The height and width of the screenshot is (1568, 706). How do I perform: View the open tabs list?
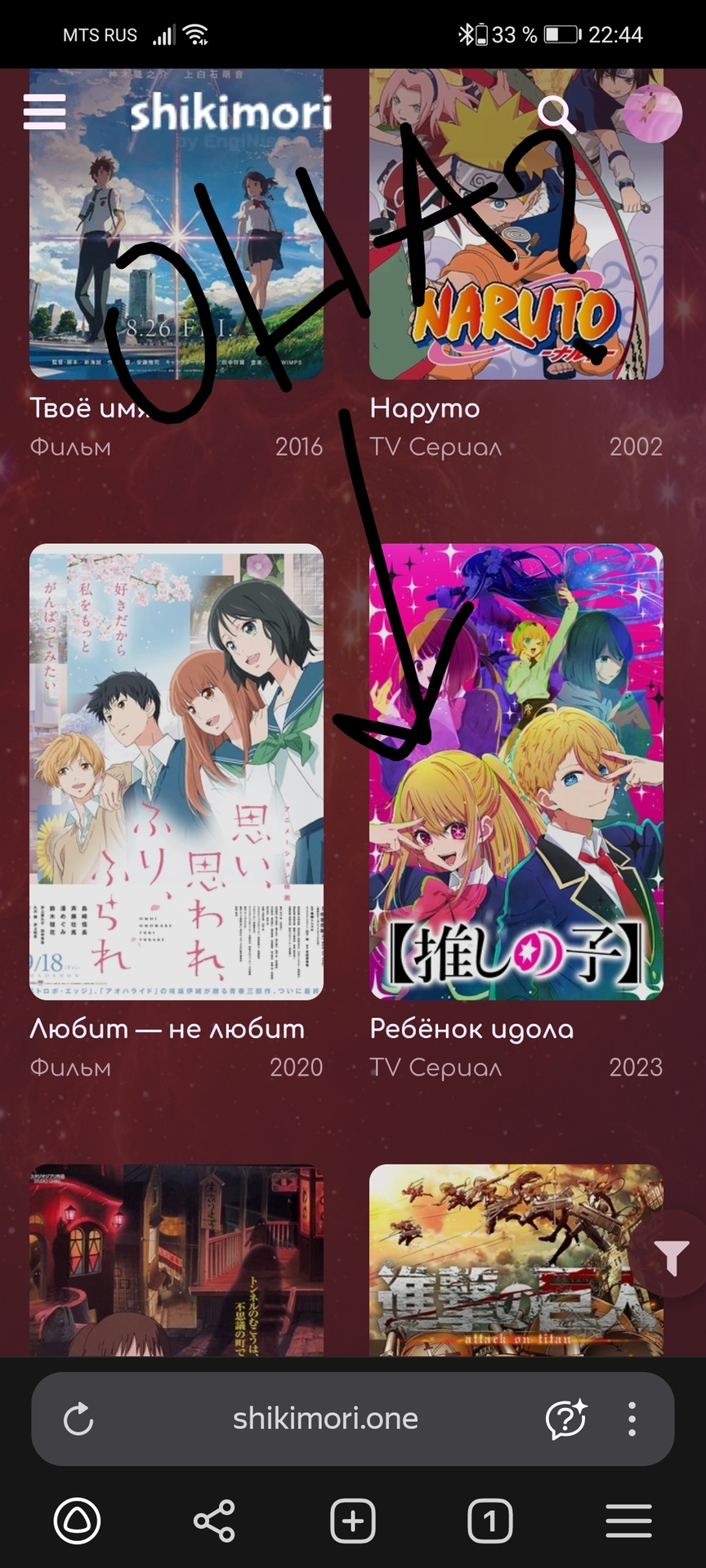[x=490, y=1521]
